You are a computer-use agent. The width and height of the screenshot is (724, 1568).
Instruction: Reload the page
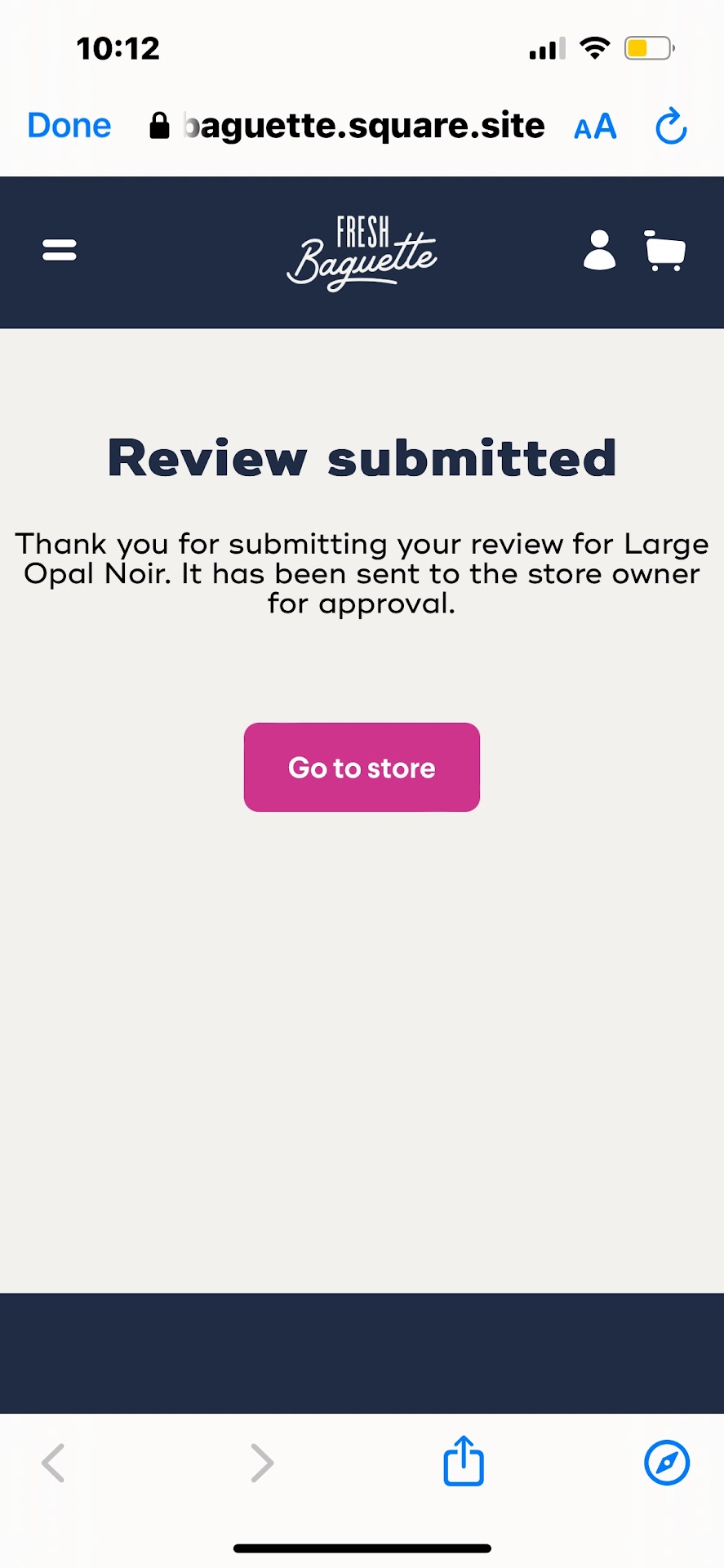(x=672, y=127)
